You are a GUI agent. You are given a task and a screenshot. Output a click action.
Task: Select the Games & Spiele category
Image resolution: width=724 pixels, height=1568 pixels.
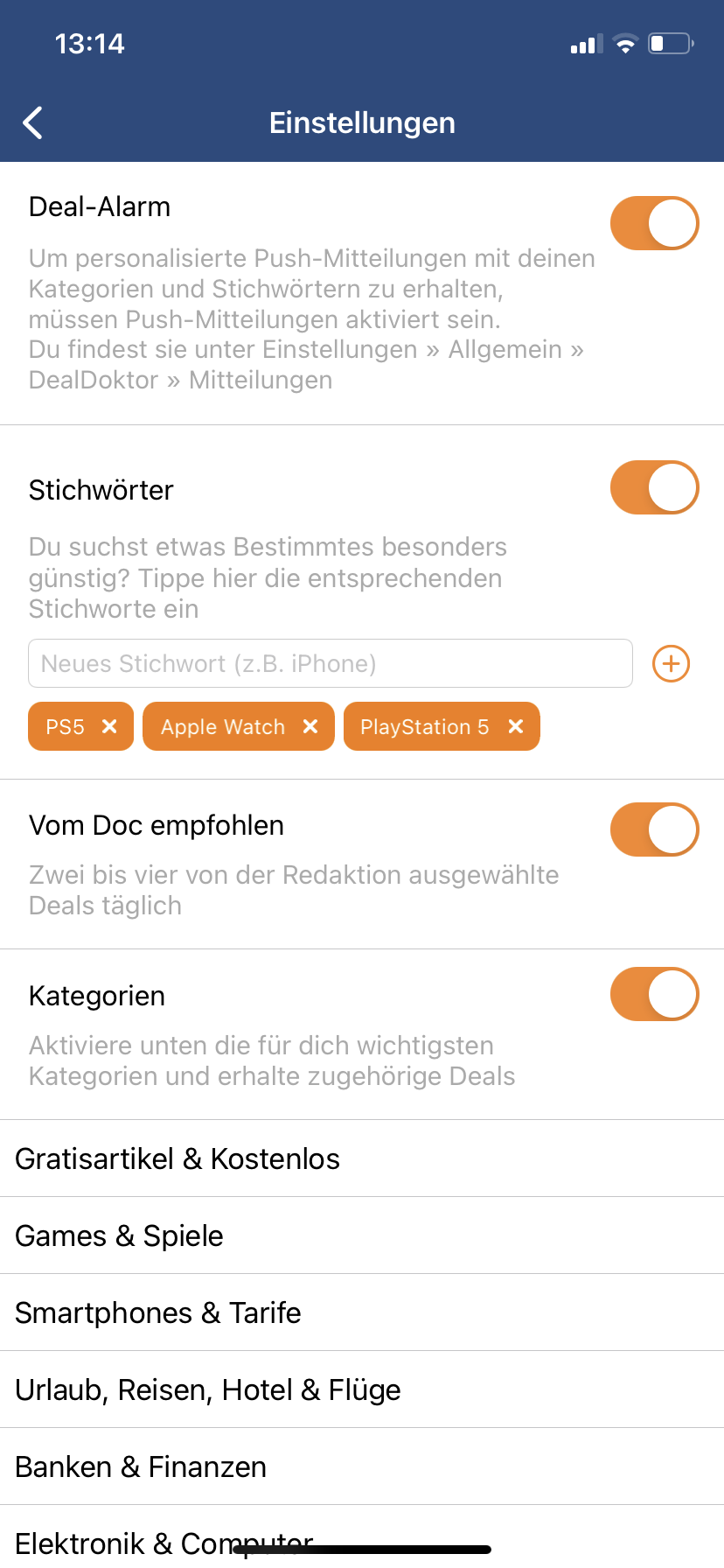[362, 1235]
